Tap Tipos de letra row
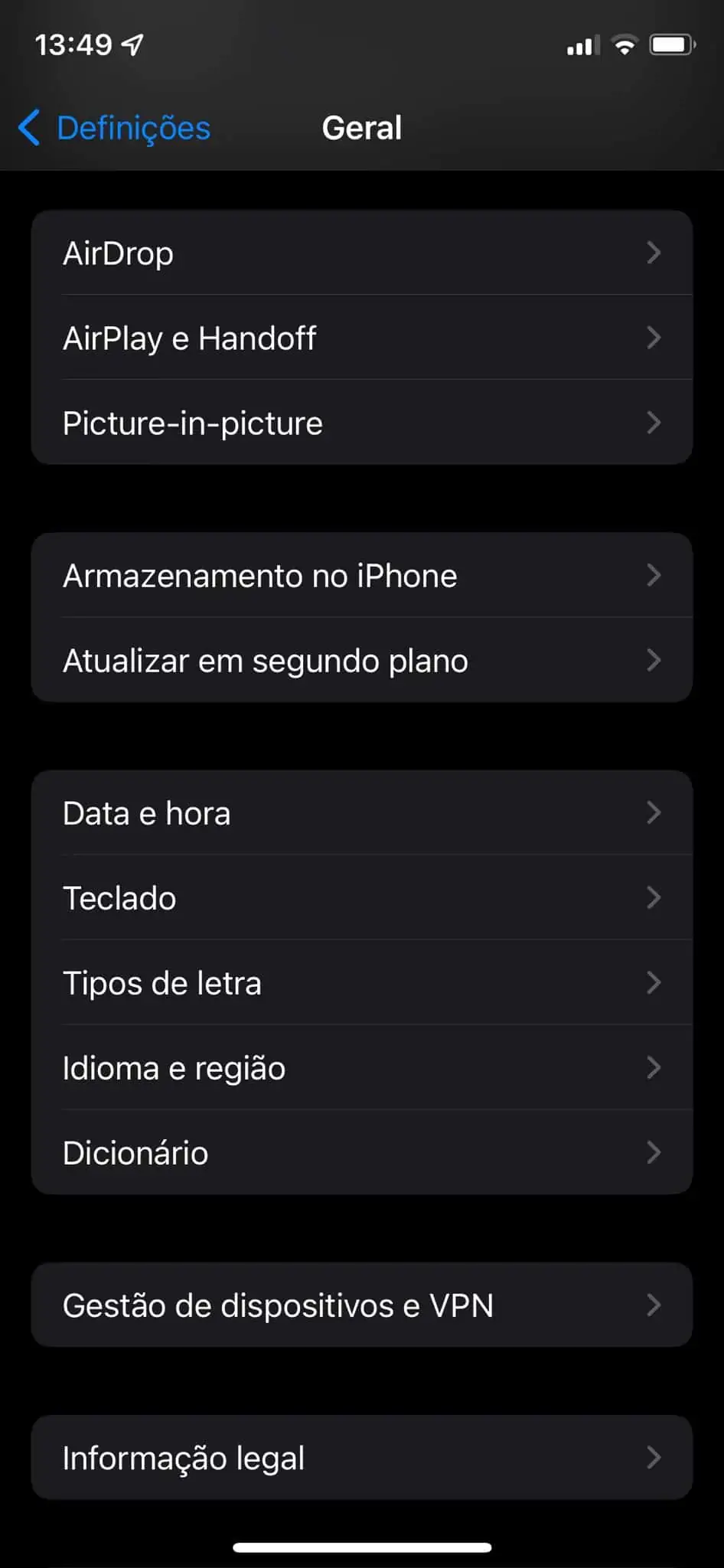Viewport: 724px width, 1568px height. 362,982
